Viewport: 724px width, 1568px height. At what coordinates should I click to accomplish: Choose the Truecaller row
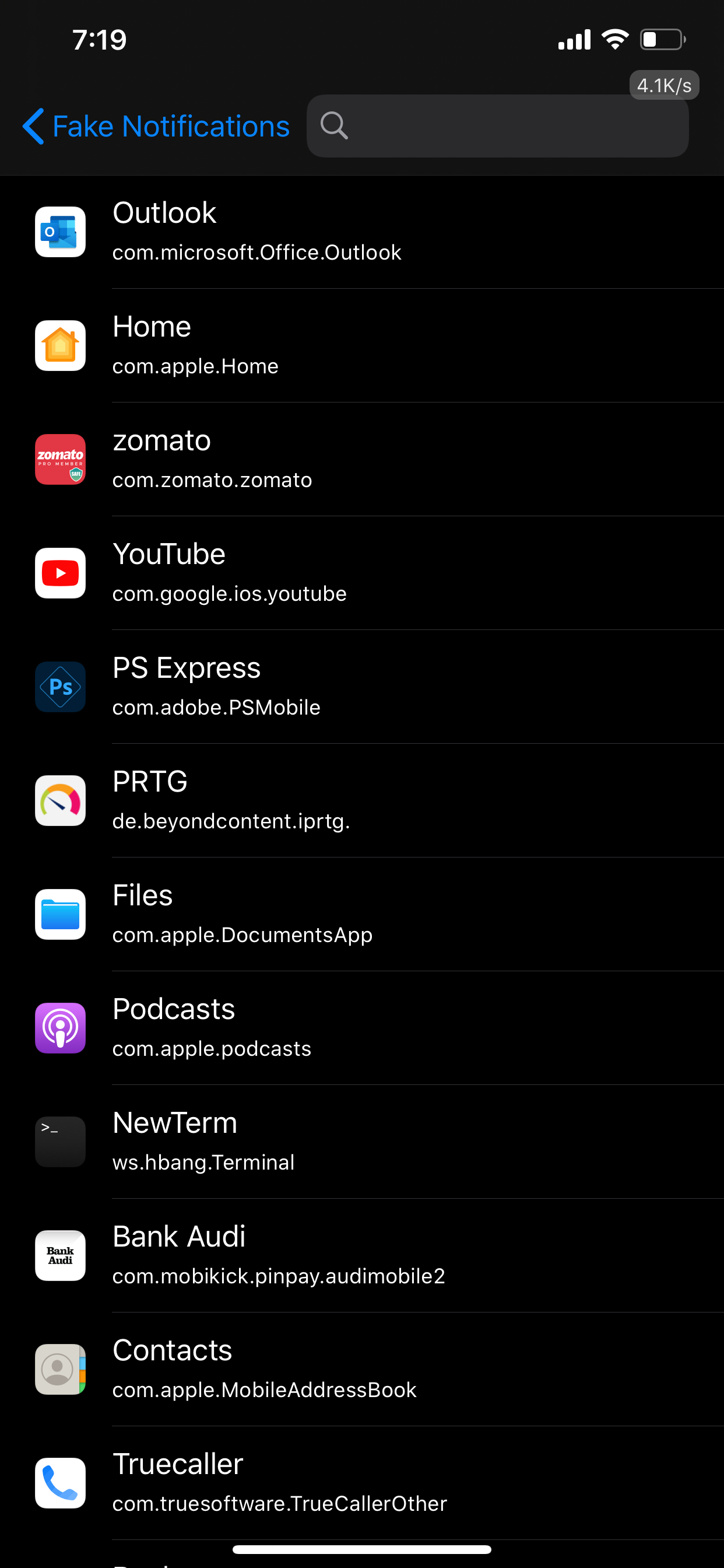click(362, 1483)
